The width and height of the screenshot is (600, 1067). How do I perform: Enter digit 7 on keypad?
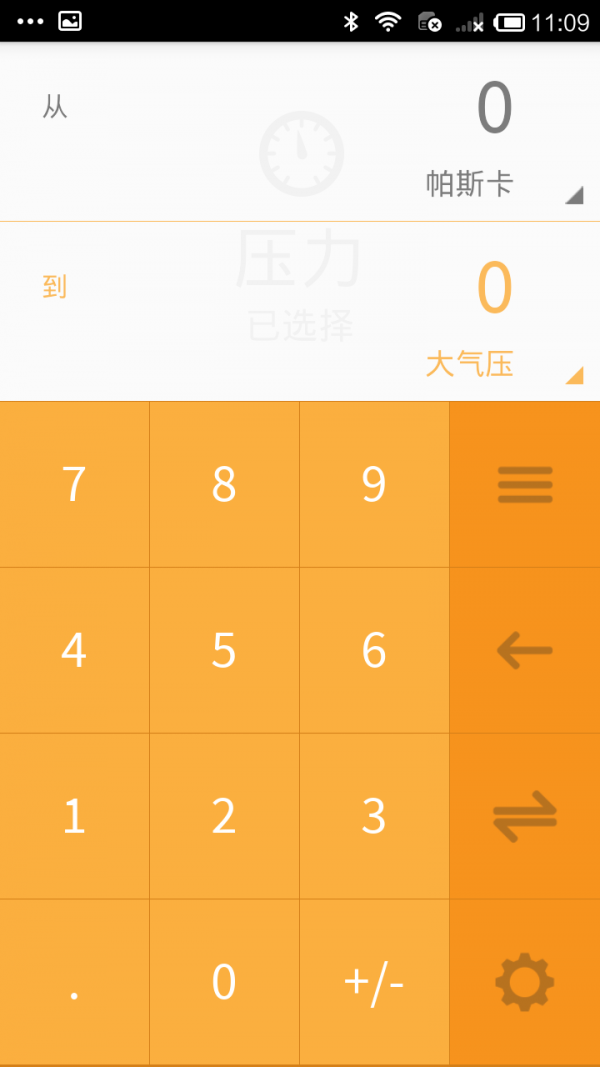[74, 485]
